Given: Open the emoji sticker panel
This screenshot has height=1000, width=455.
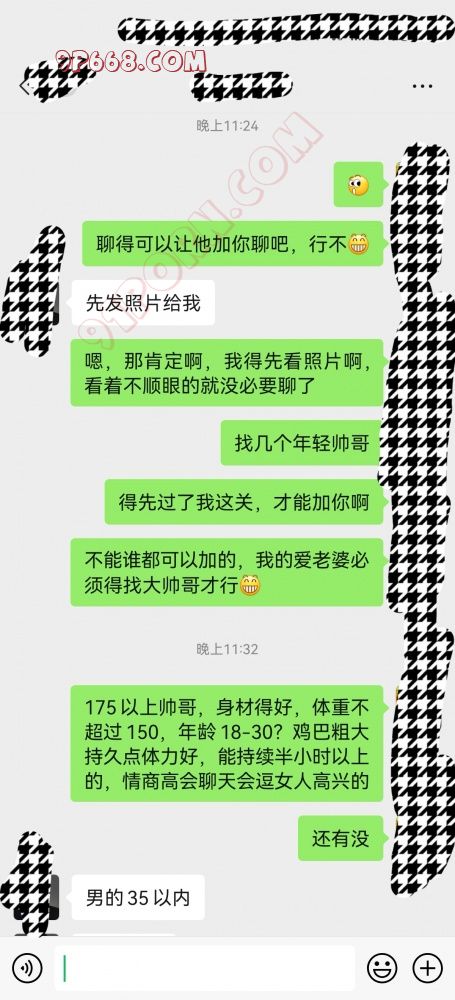Looking at the screenshot, I should [382, 968].
